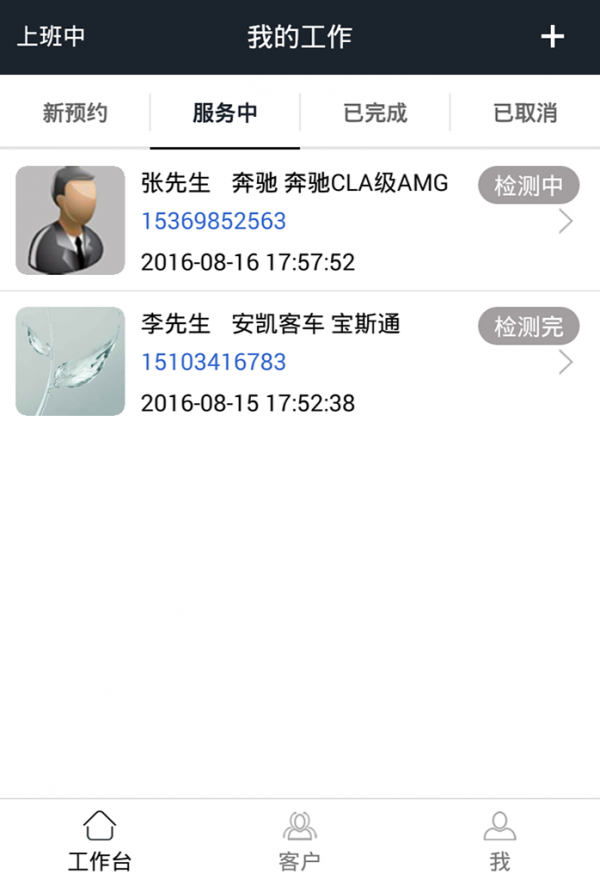
Task: Select the 服务中 tab
Action: [x=225, y=113]
